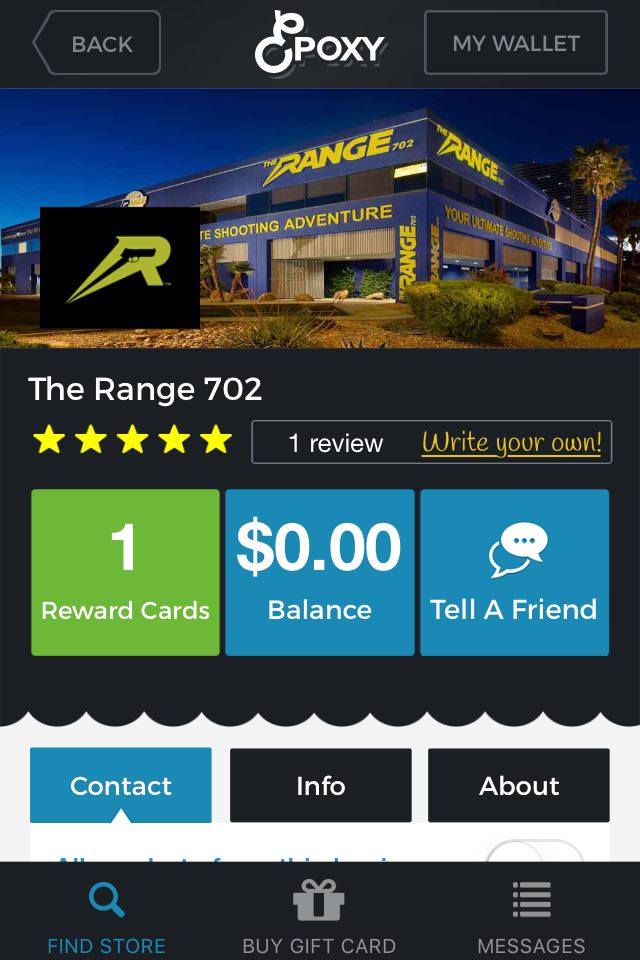View the Reward Cards tile
Screen dimensions: 640x960
(125, 572)
